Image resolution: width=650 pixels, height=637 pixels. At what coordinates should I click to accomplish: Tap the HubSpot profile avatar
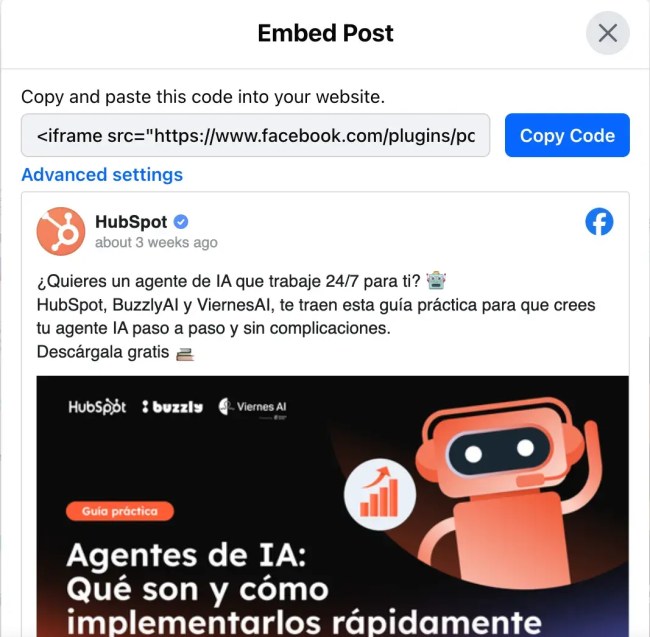(x=61, y=231)
